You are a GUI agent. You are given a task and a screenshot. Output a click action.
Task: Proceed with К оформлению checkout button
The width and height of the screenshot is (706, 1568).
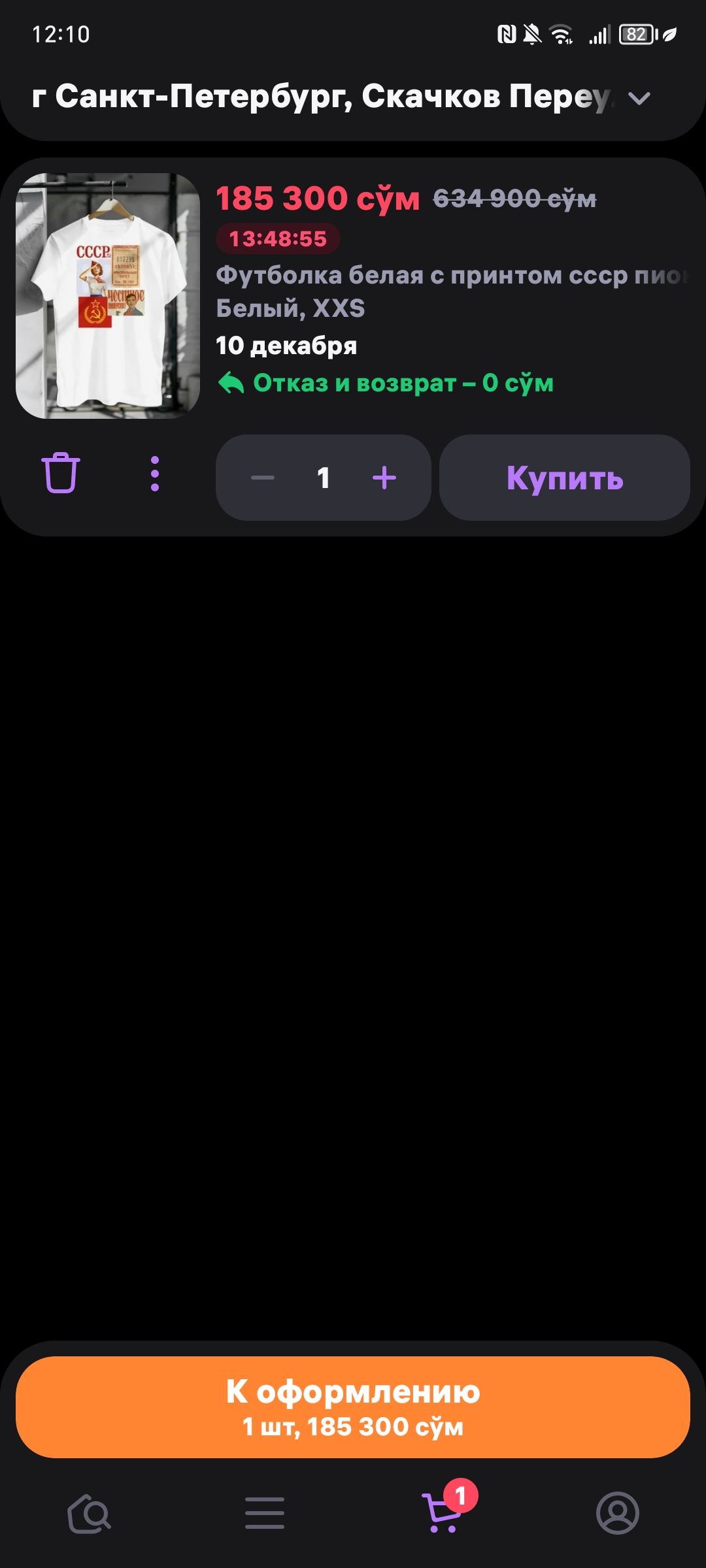pyautogui.click(x=353, y=1407)
